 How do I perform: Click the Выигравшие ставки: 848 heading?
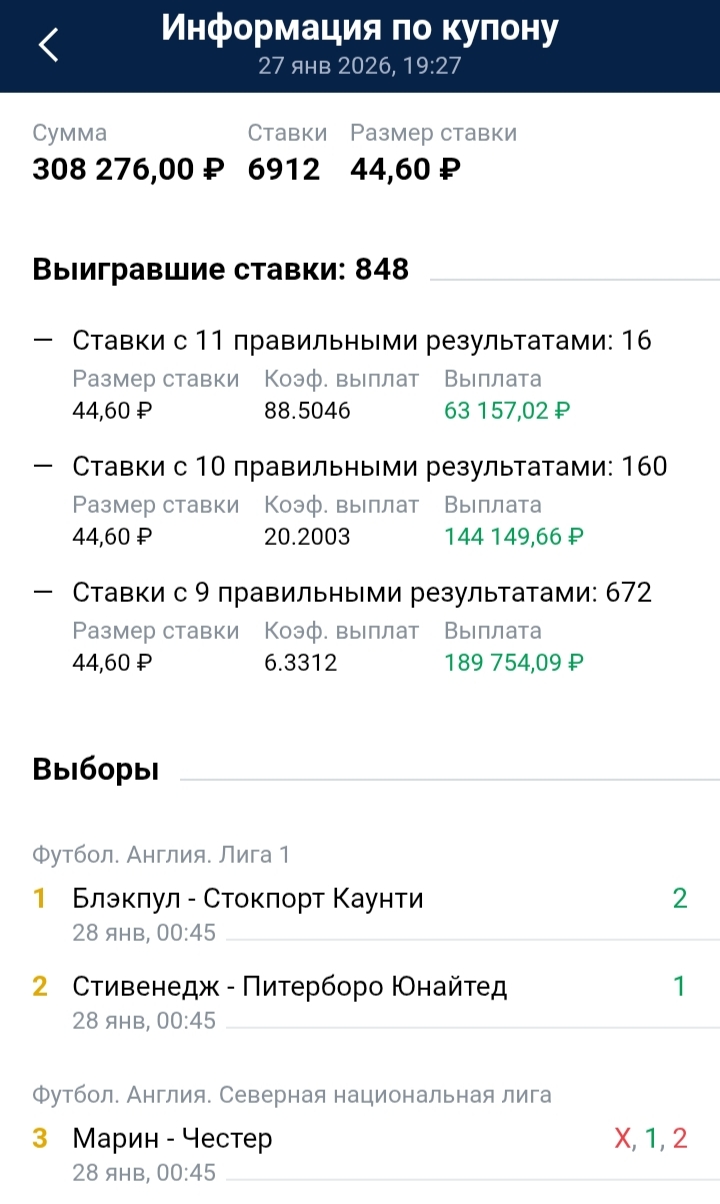point(220,269)
